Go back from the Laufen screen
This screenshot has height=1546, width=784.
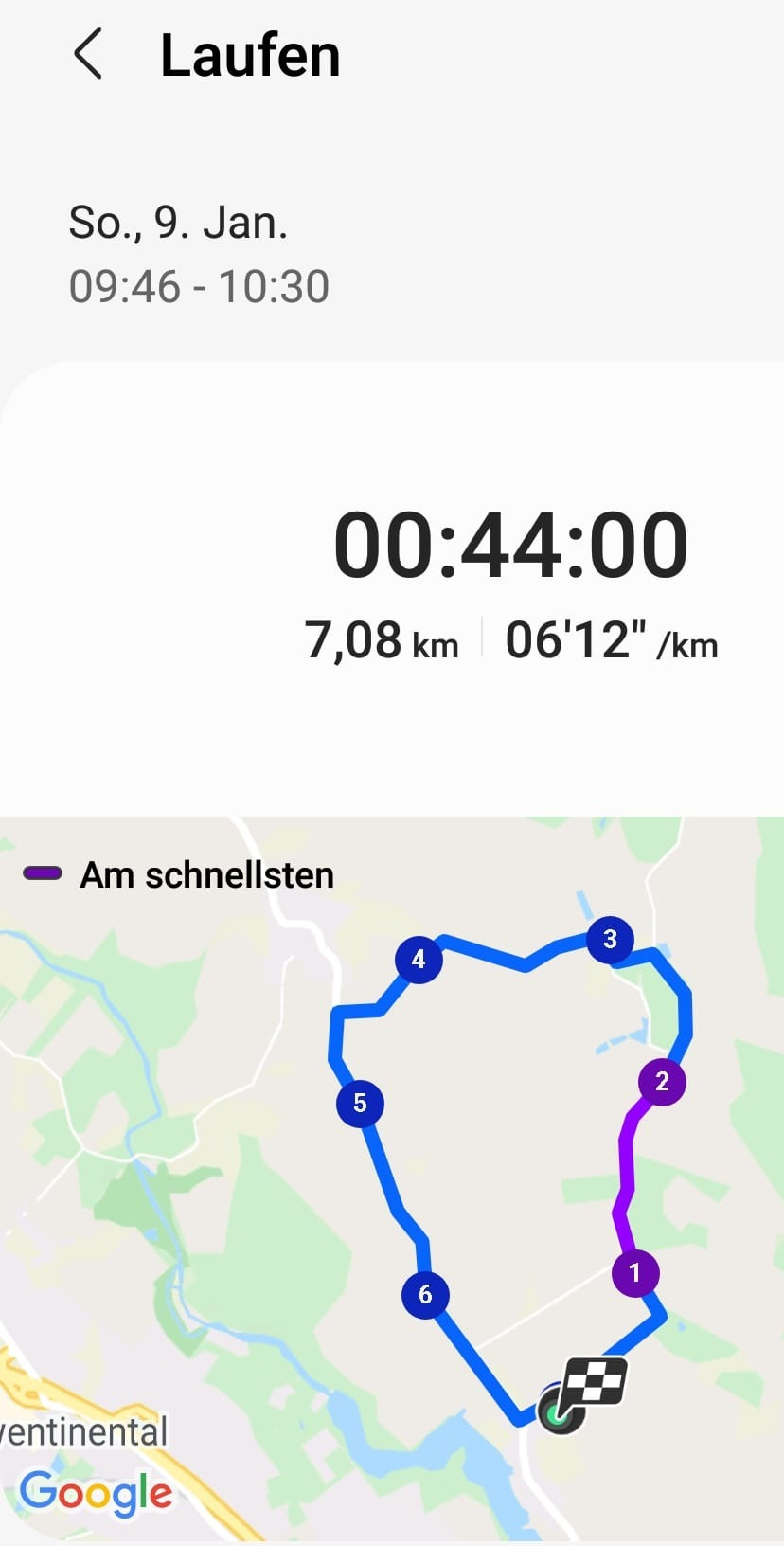[x=88, y=55]
